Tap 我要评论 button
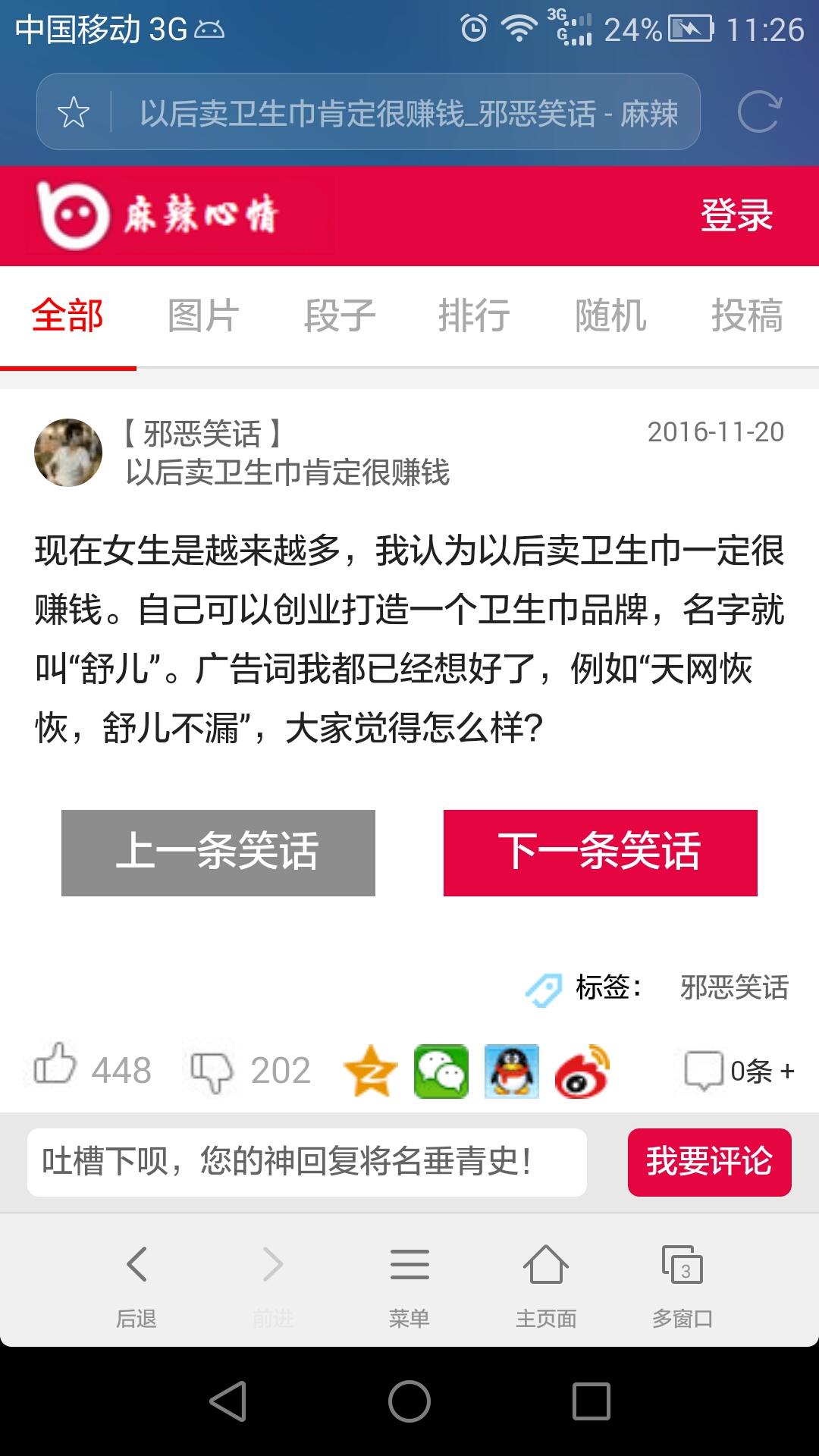This screenshot has height=1456, width=819. [709, 1162]
